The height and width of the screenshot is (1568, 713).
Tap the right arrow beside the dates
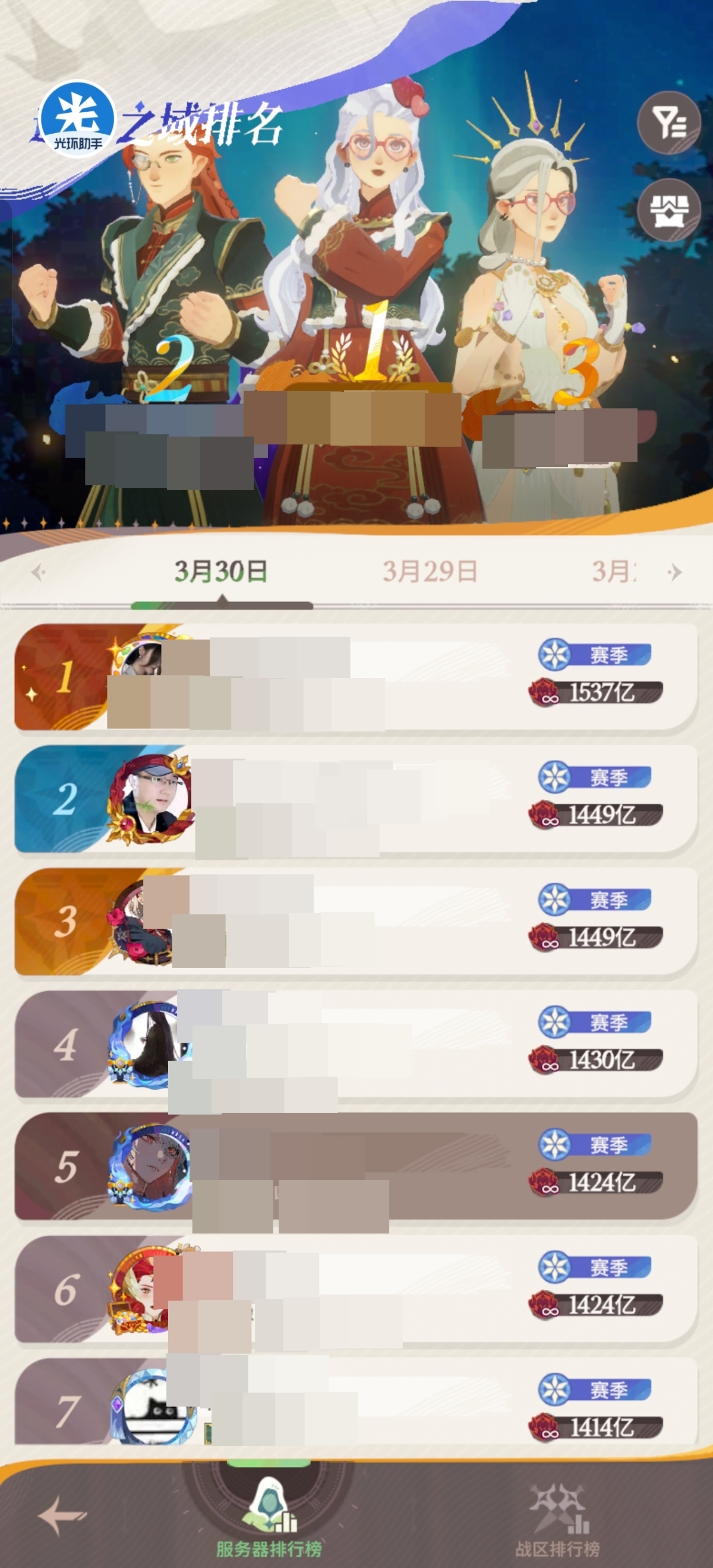[674, 572]
